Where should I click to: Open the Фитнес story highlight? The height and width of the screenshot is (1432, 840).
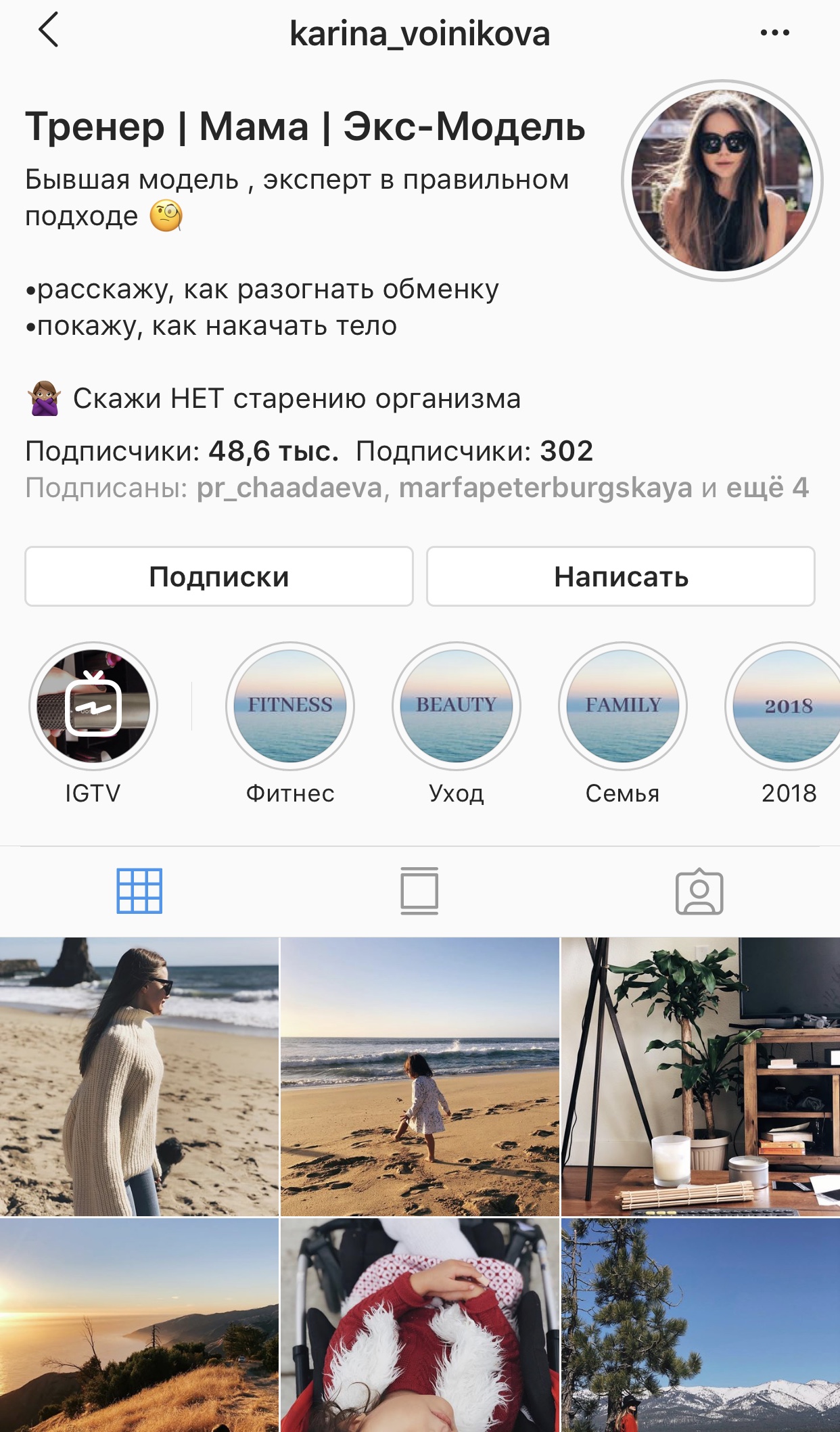pos(290,706)
